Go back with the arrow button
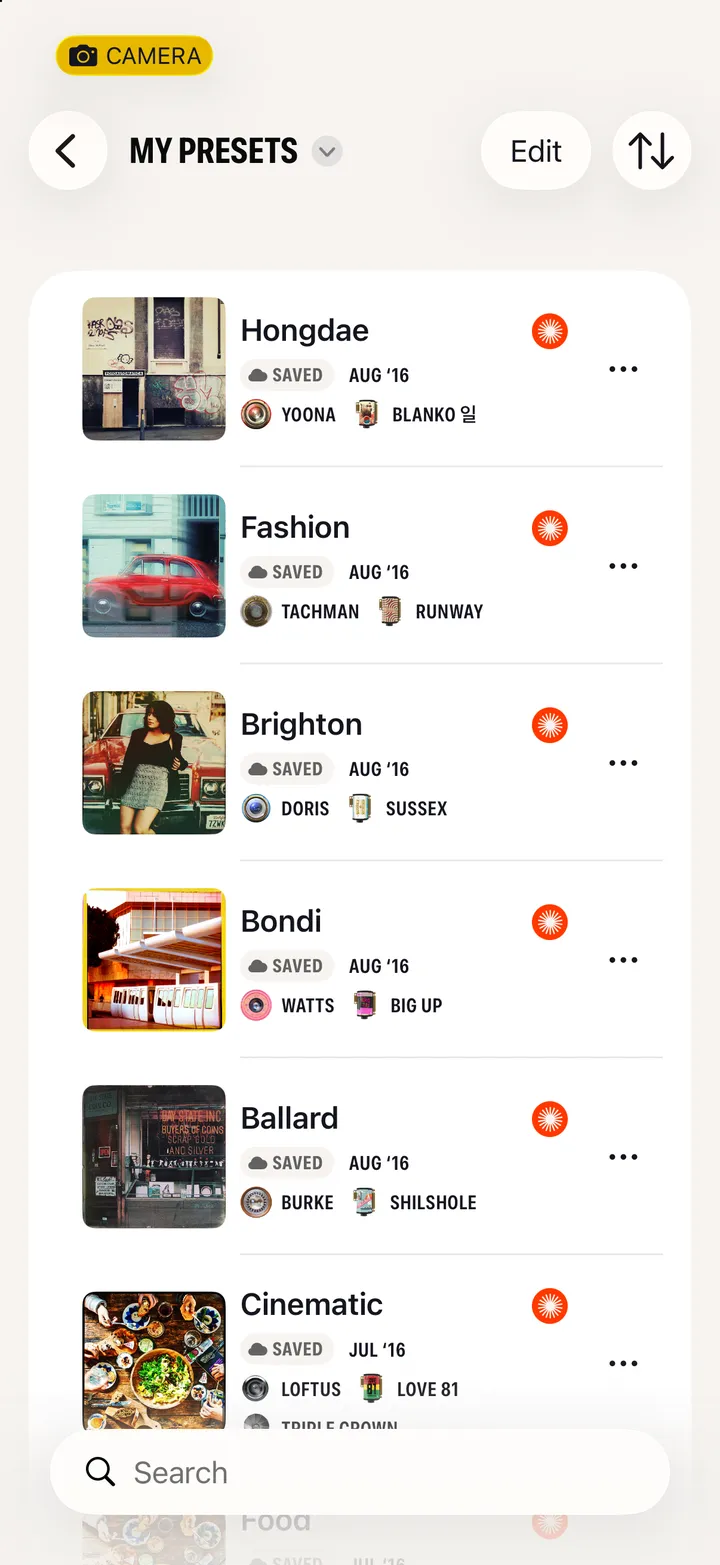The height and width of the screenshot is (1565, 720). (x=68, y=151)
